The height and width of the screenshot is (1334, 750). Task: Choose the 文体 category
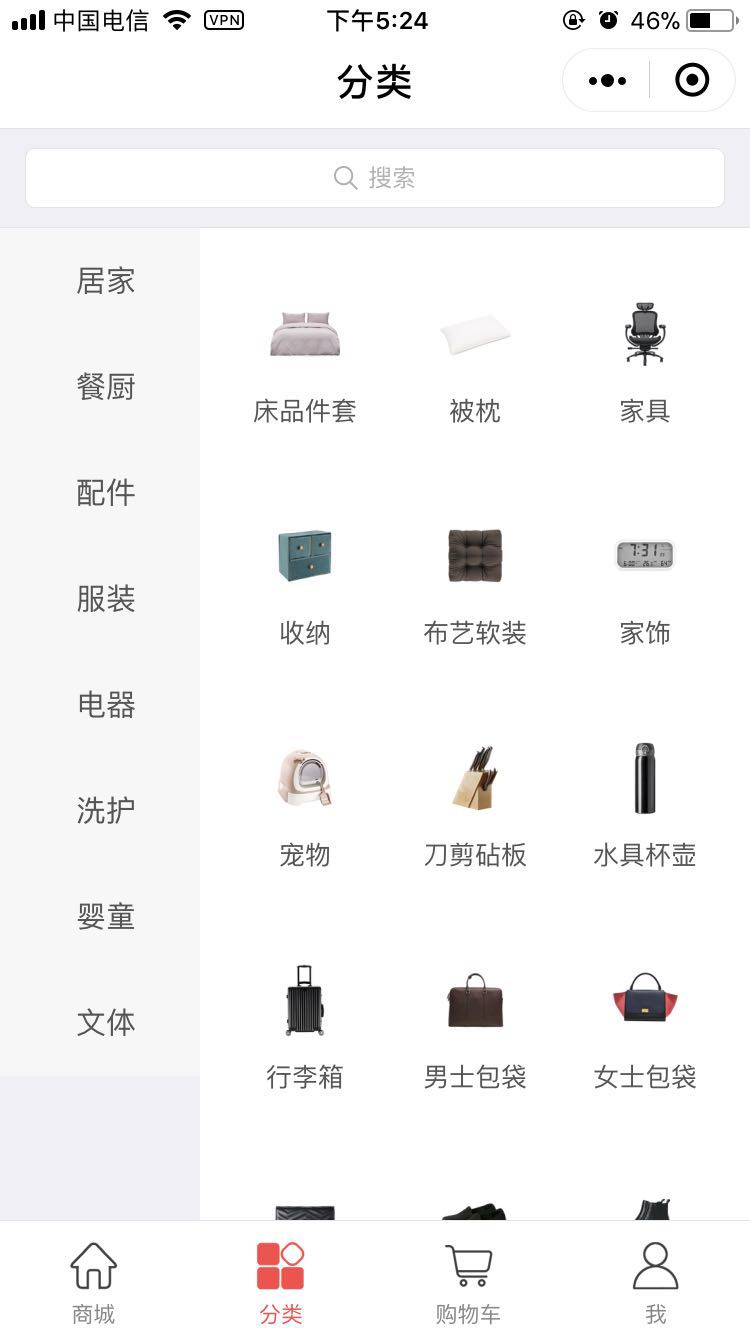(106, 1023)
